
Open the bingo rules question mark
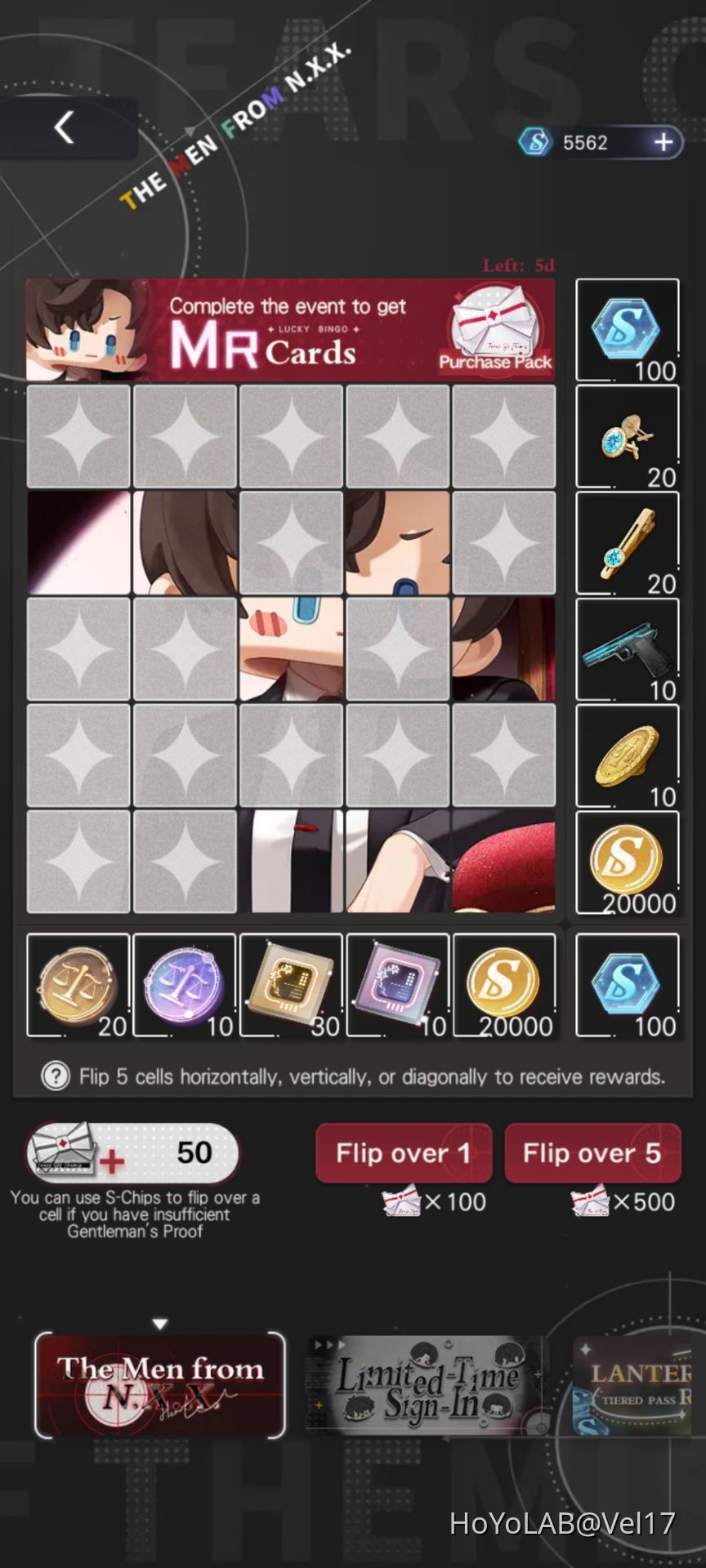[56, 1076]
